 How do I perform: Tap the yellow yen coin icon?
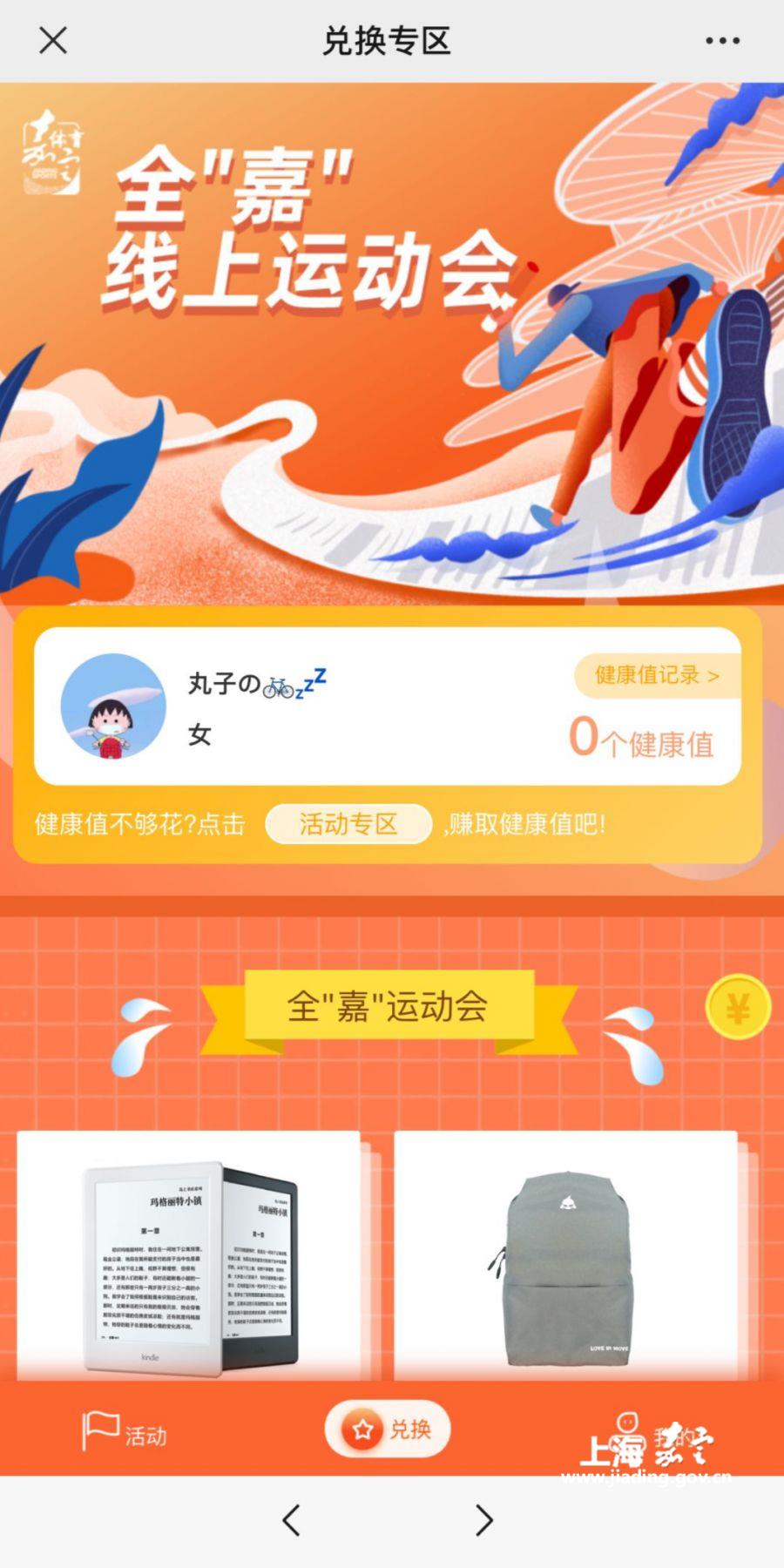[738, 1009]
